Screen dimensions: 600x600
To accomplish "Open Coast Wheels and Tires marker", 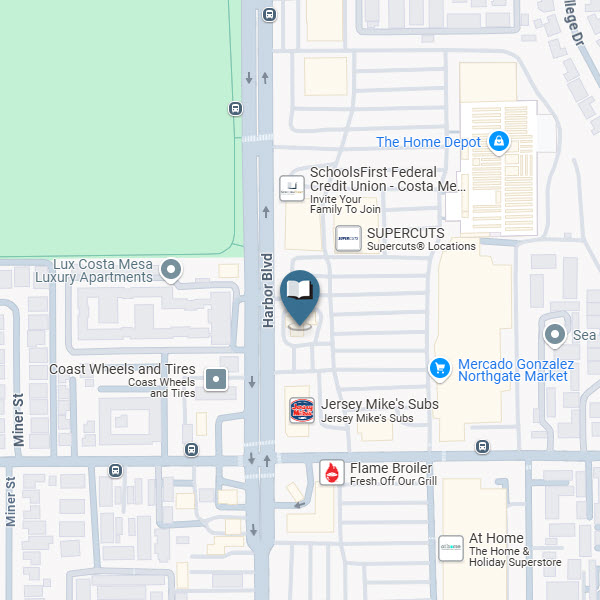I will 217,380.
